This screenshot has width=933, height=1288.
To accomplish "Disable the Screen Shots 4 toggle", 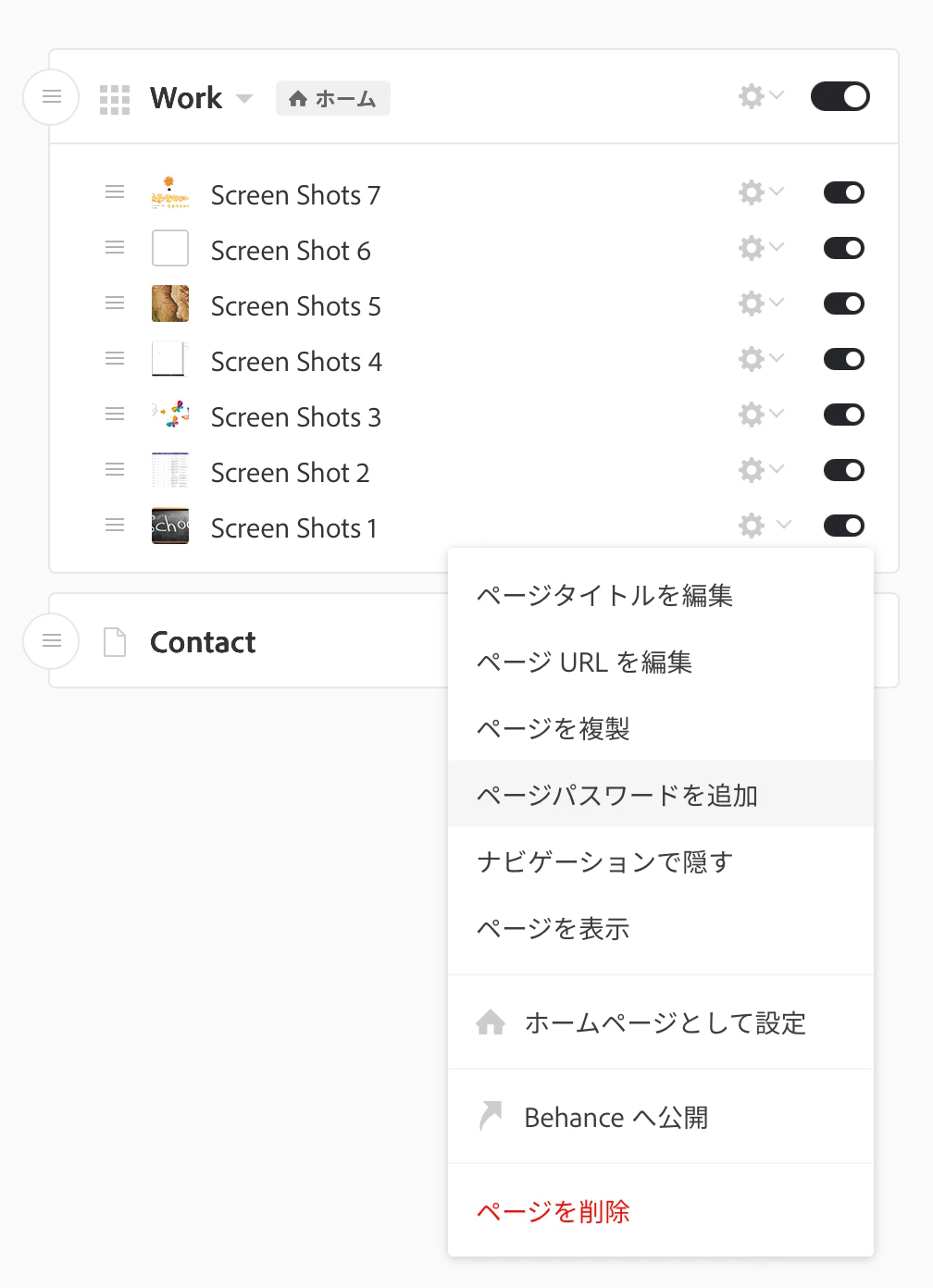I will click(843, 359).
